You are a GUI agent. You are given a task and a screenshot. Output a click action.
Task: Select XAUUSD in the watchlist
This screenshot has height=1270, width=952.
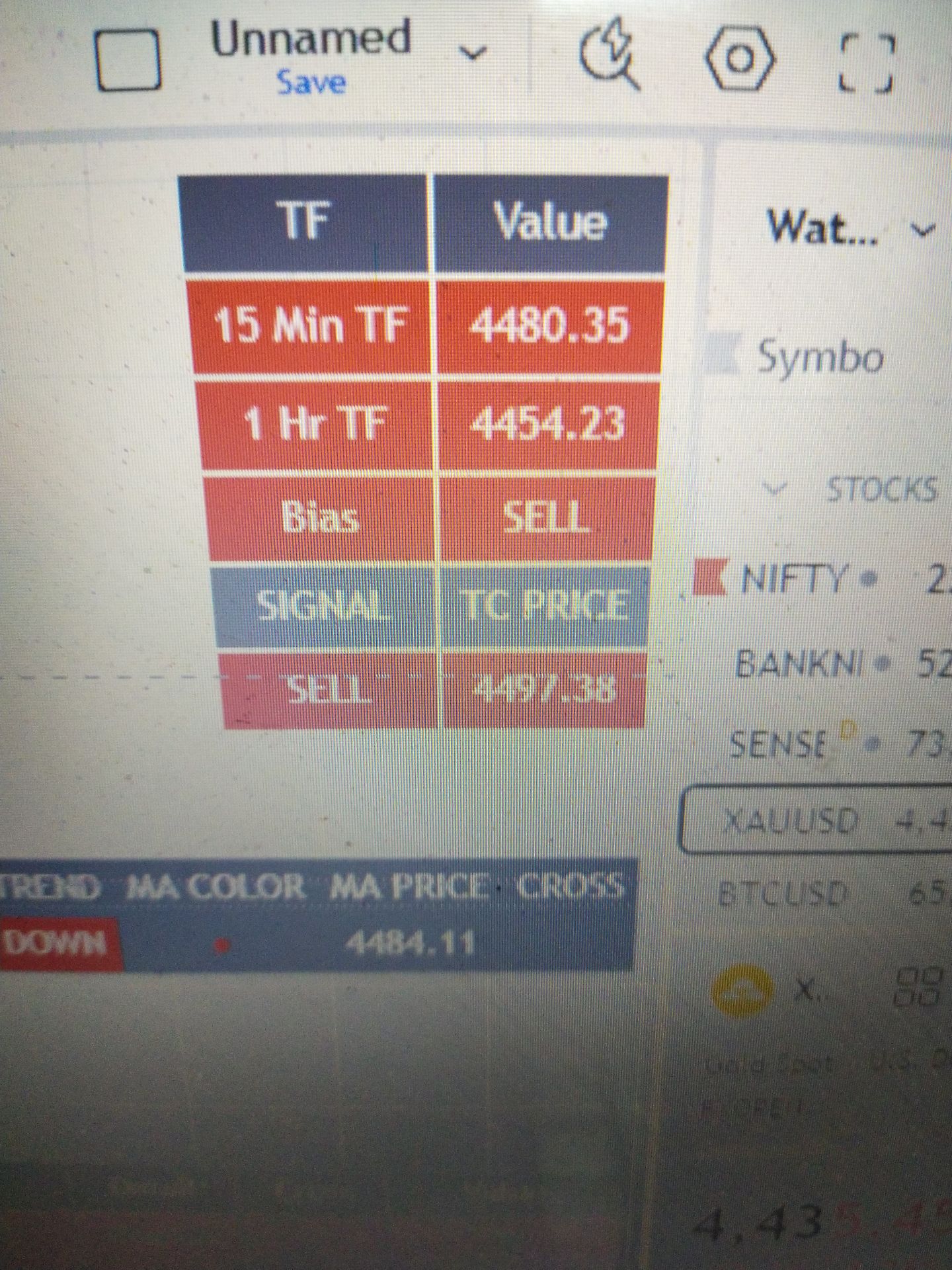791,821
